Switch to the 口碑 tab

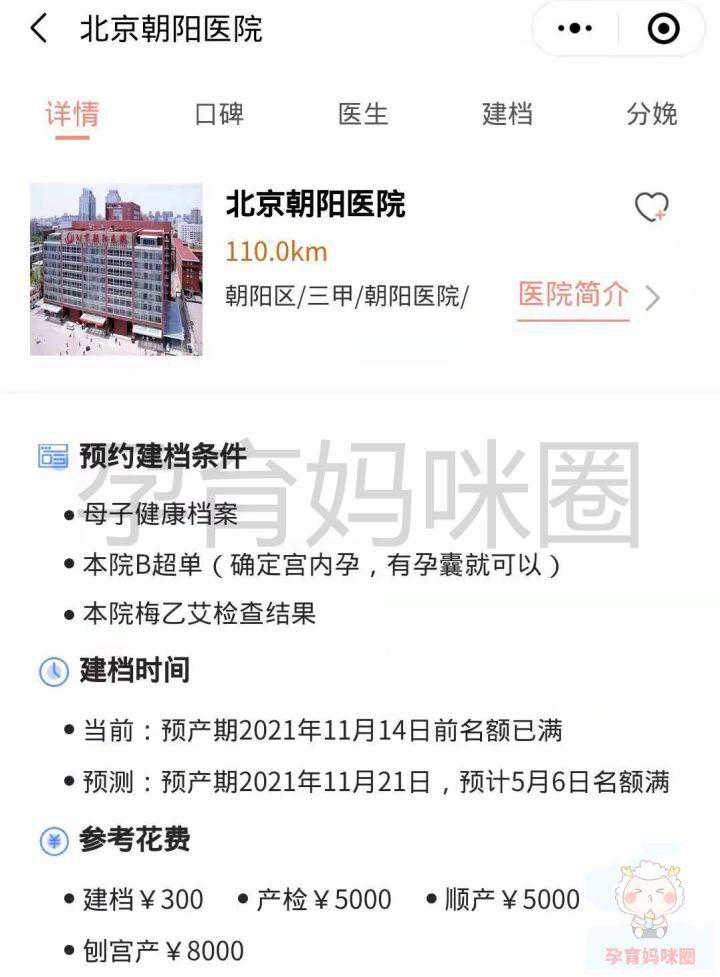point(219,113)
